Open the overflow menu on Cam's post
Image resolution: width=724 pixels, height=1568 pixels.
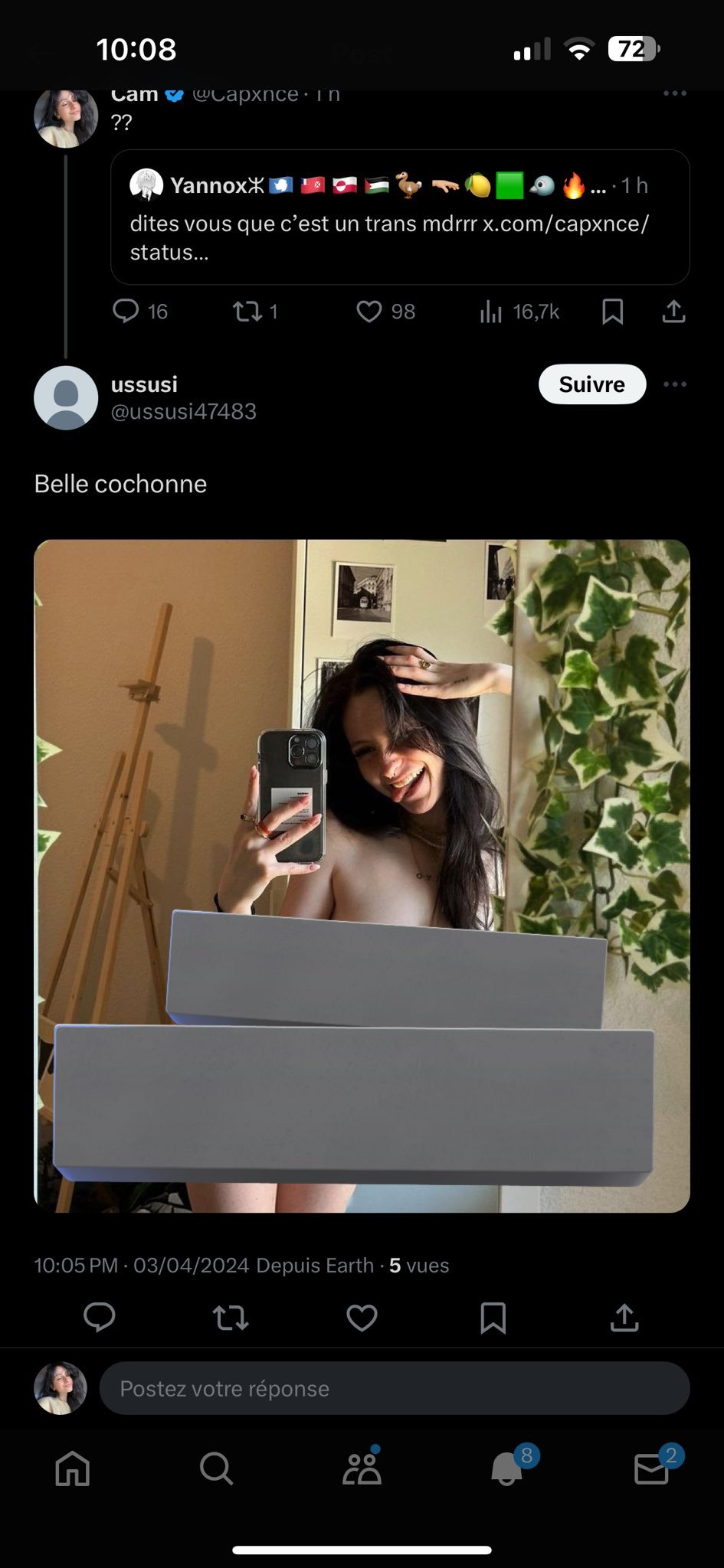[x=674, y=93]
